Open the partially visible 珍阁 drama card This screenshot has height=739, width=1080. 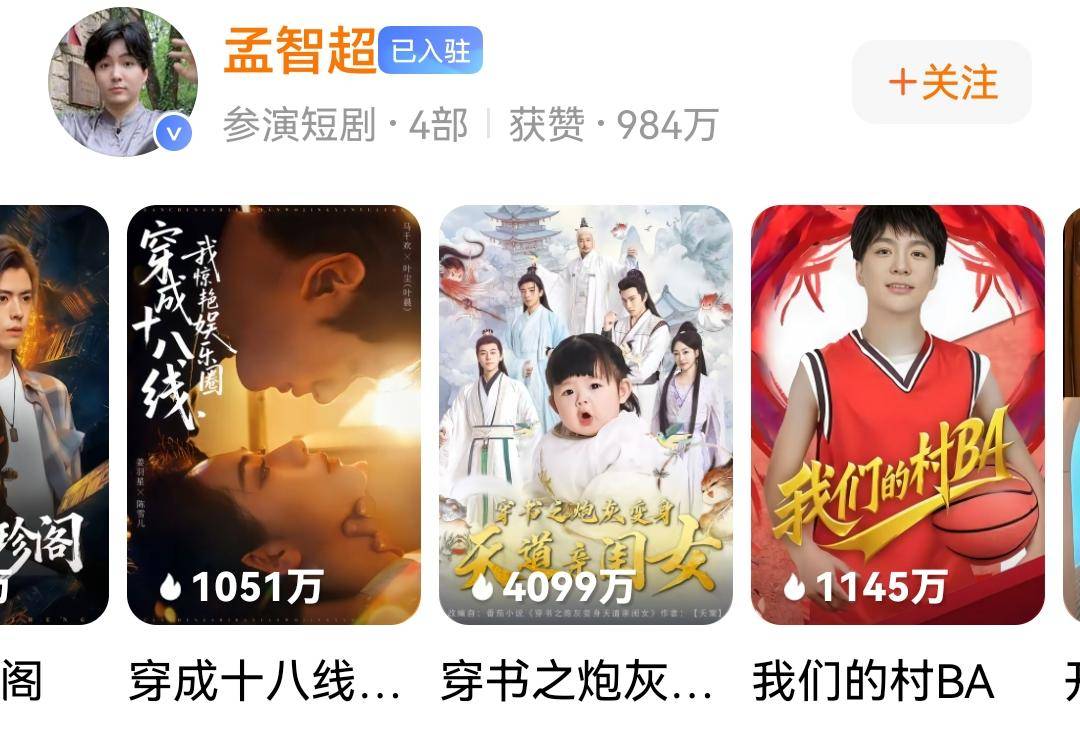[52, 414]
